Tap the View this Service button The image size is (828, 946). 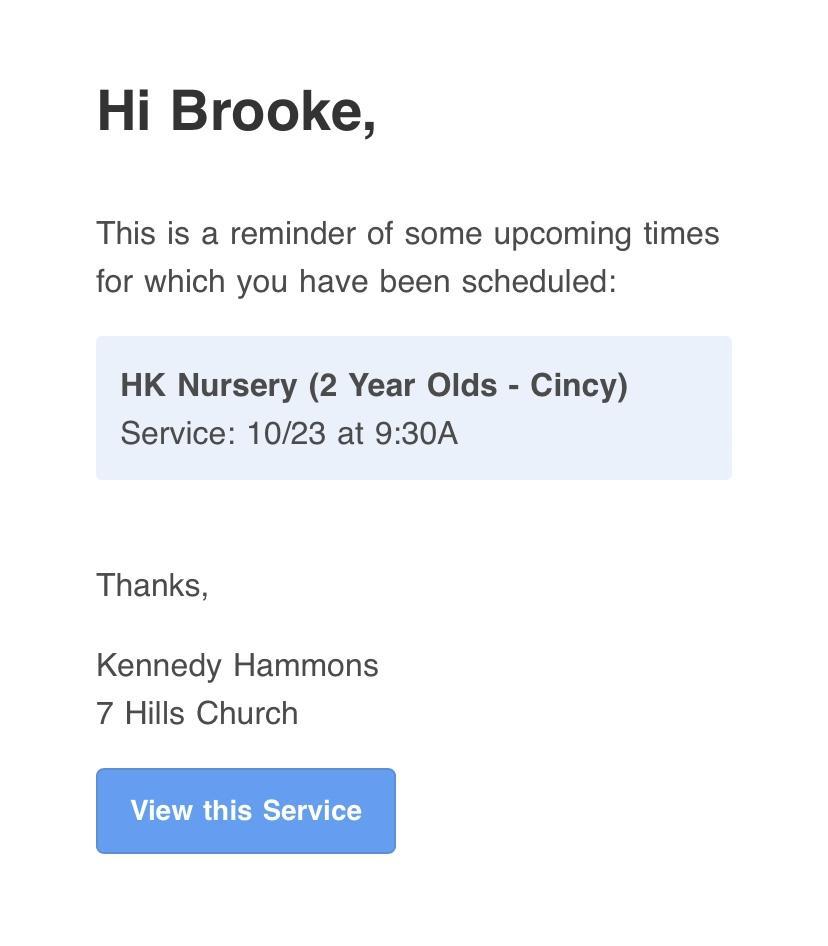(x=246, y=810)
